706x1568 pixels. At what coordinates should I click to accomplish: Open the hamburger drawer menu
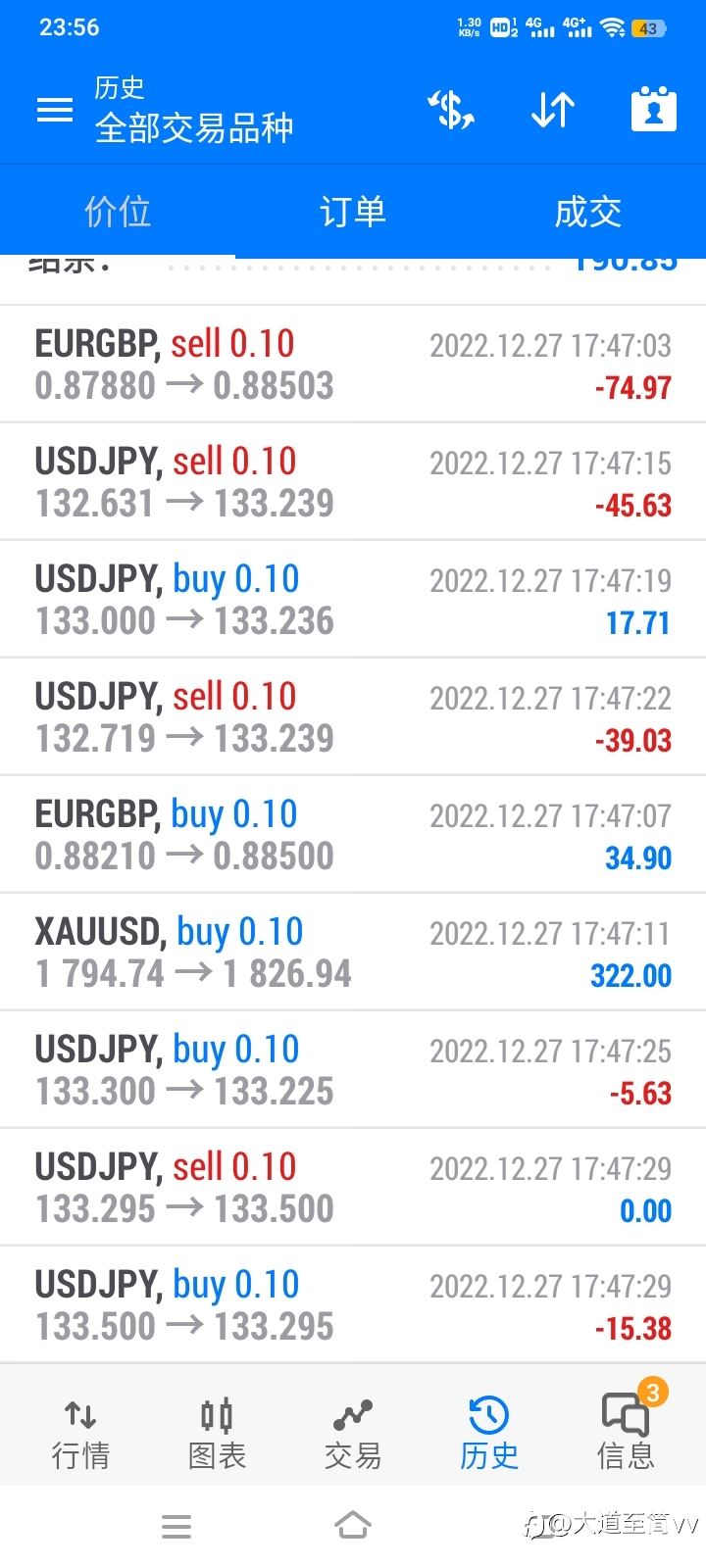click(x=55, y=110)
